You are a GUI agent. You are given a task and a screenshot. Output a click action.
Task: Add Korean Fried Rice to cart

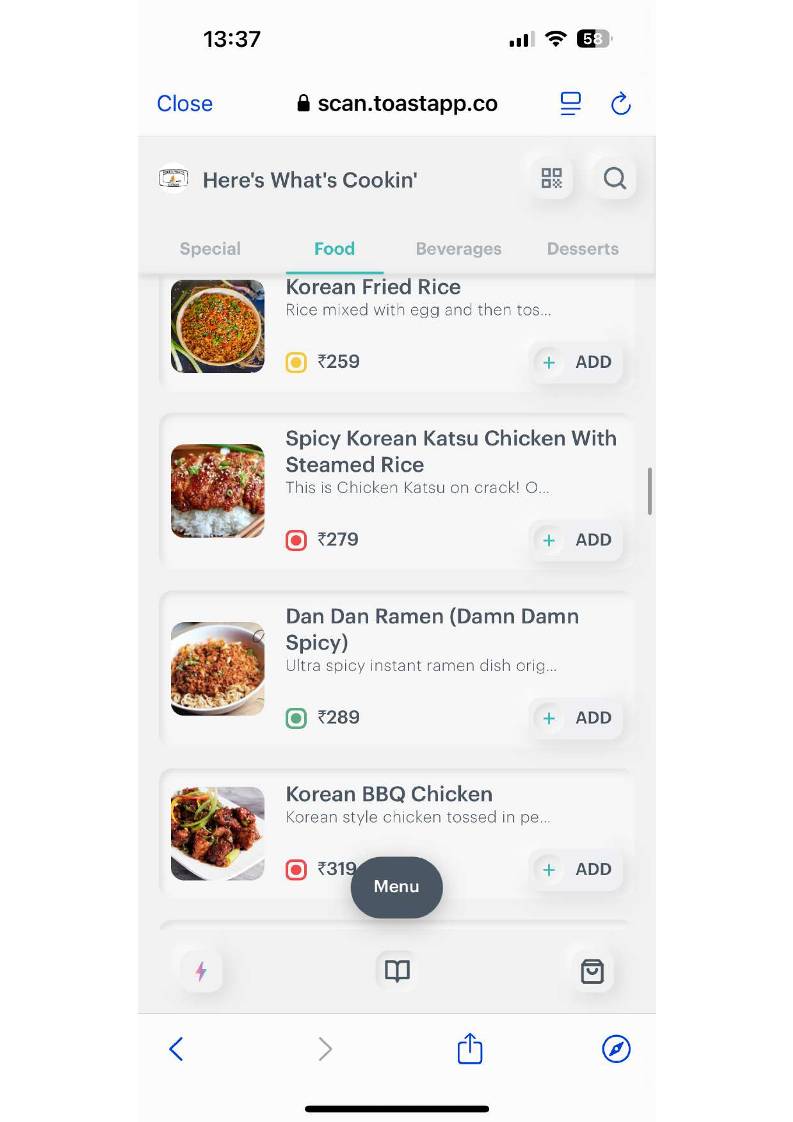pos(577,362)
